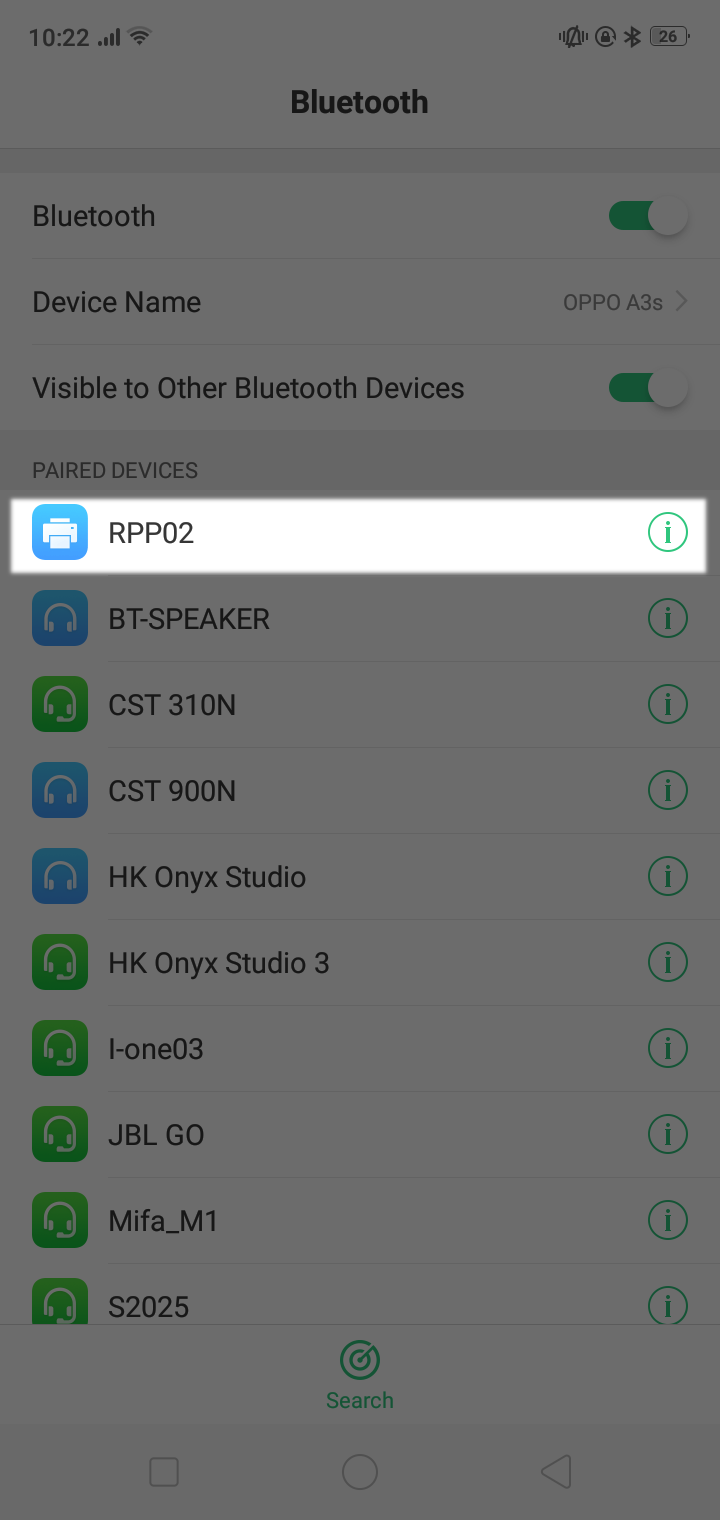Screen dimensions: 720x1520
Task: Select the CST 310N device
Action: tap(300, 705)
